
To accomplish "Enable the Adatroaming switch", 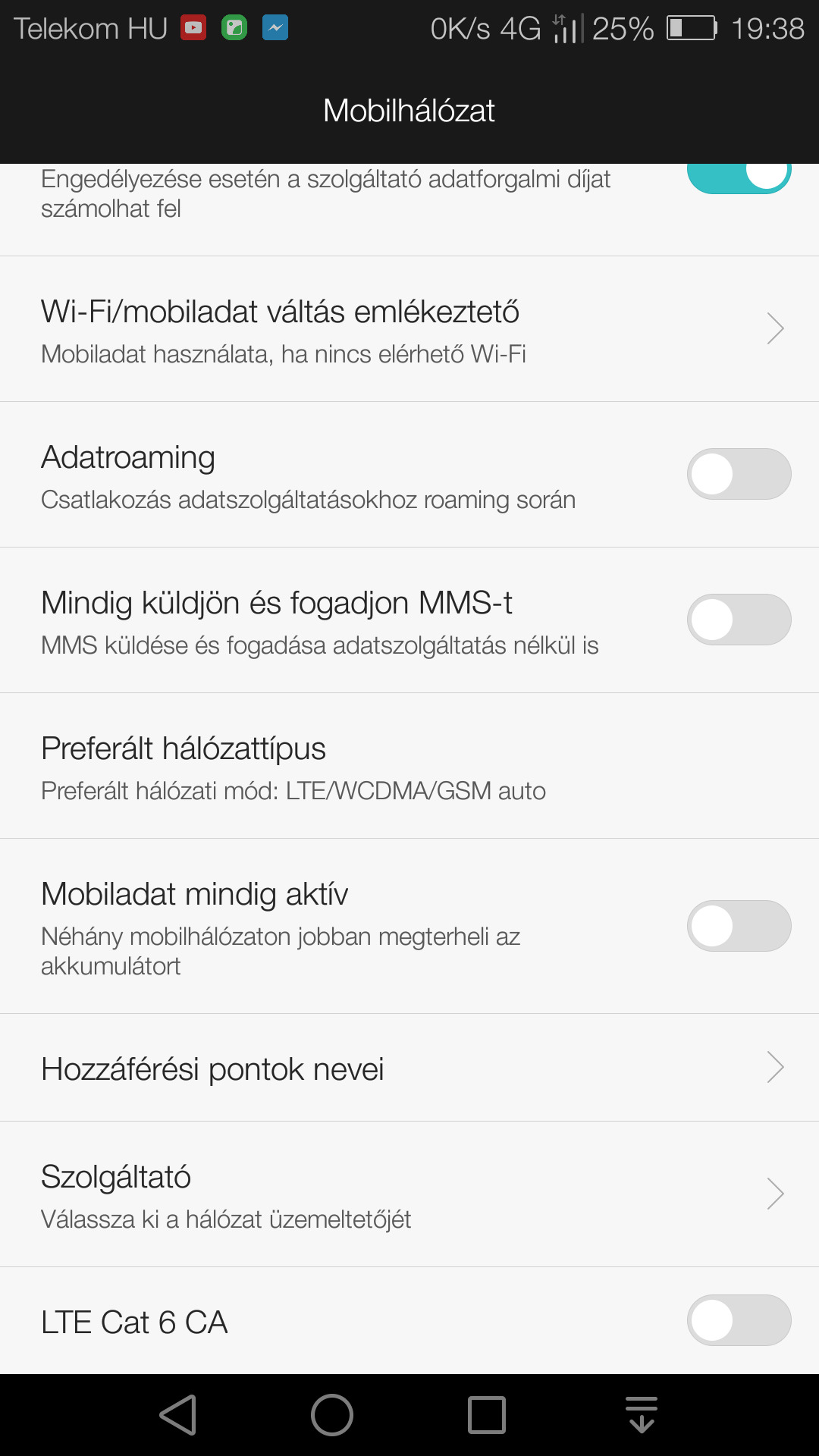I will tap(739, 474).
